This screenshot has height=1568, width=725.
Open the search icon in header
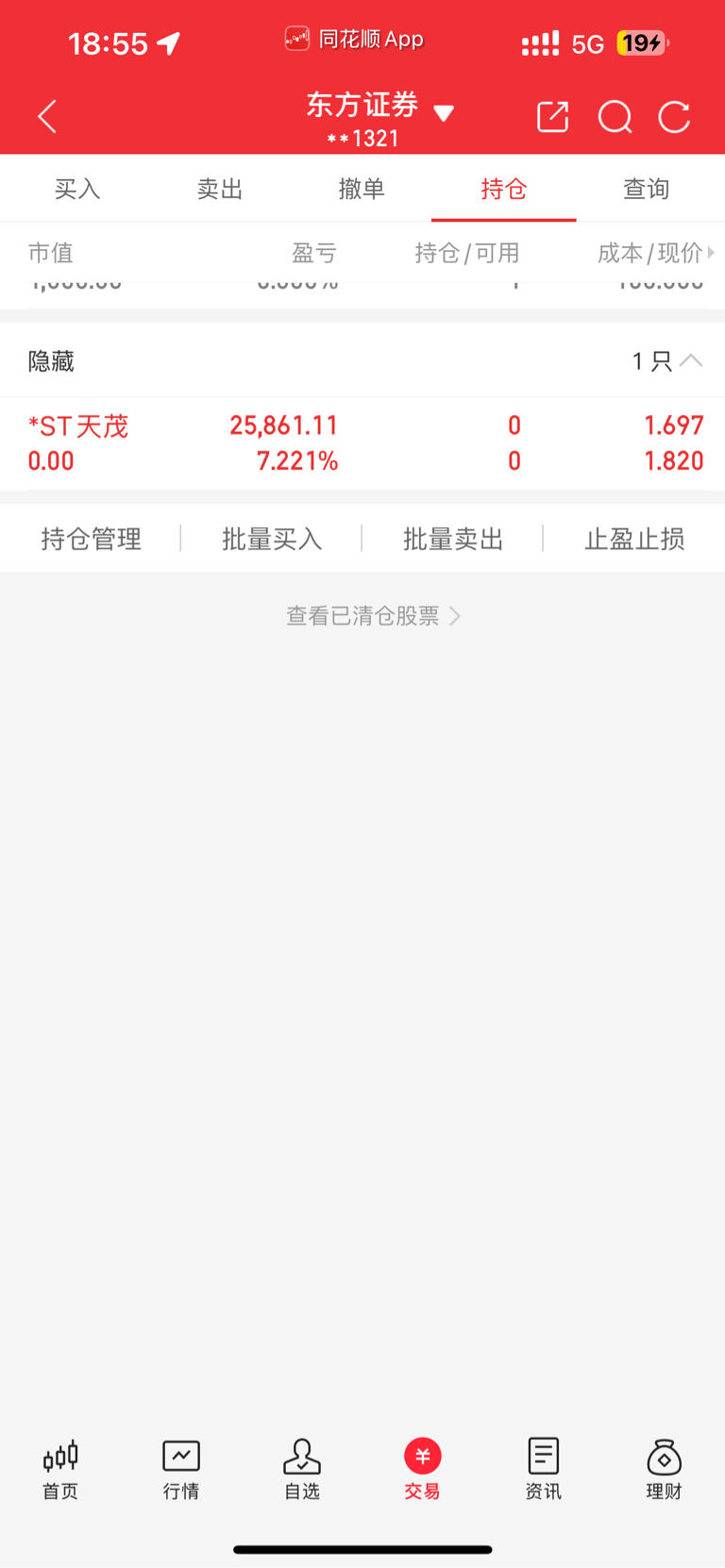pyautogui.click(x=615, y=117)
